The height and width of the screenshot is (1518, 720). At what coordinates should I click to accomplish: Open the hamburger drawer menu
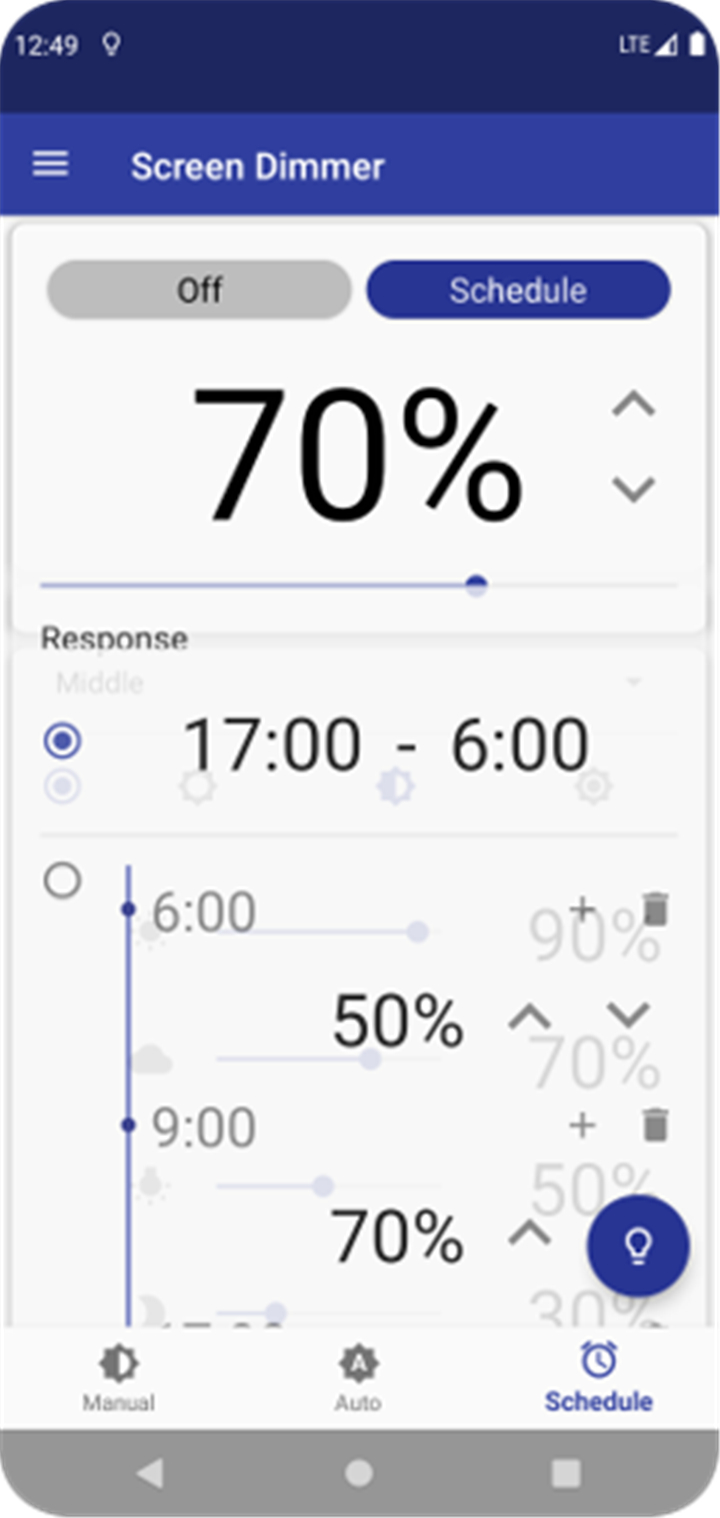[51, 165]
